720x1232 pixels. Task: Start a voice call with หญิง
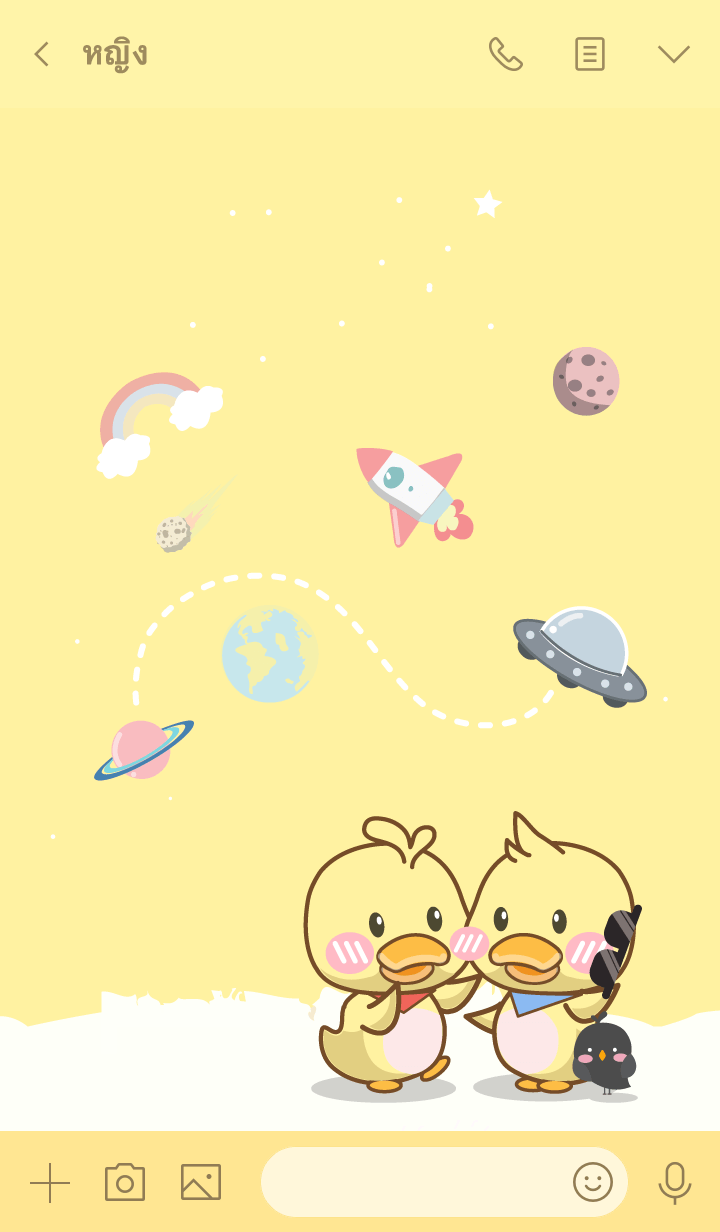click(505, 54)
